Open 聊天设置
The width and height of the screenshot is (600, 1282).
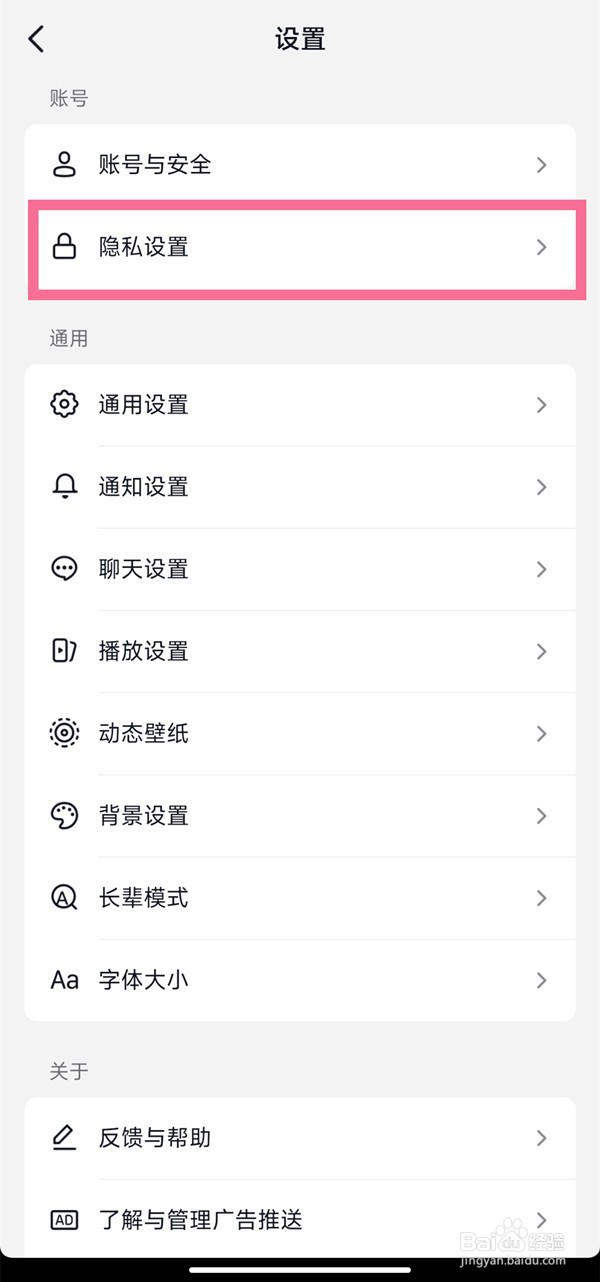300,569
